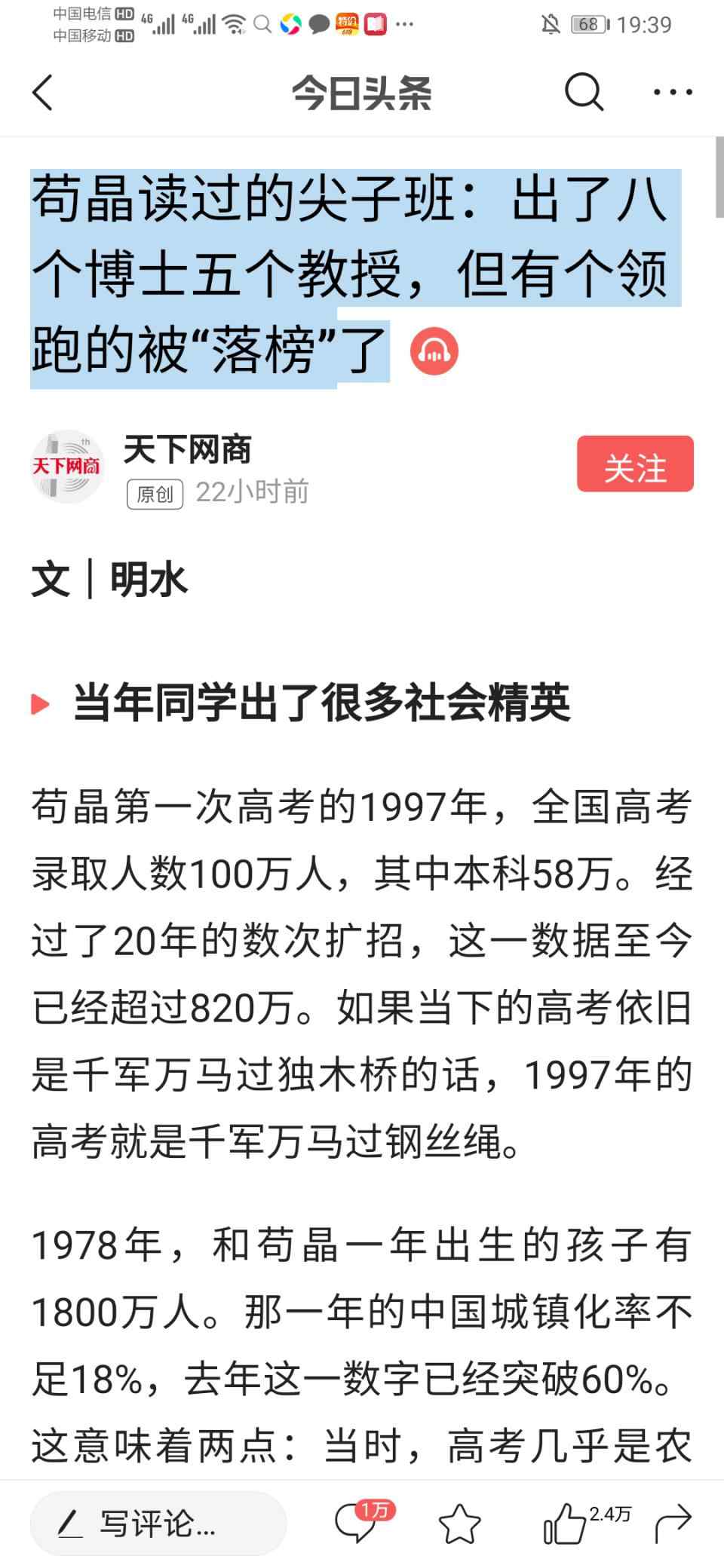Screen dimensions: 724x1568
Task: Go back with the top-left arrow
Action: tap(43, 93)
